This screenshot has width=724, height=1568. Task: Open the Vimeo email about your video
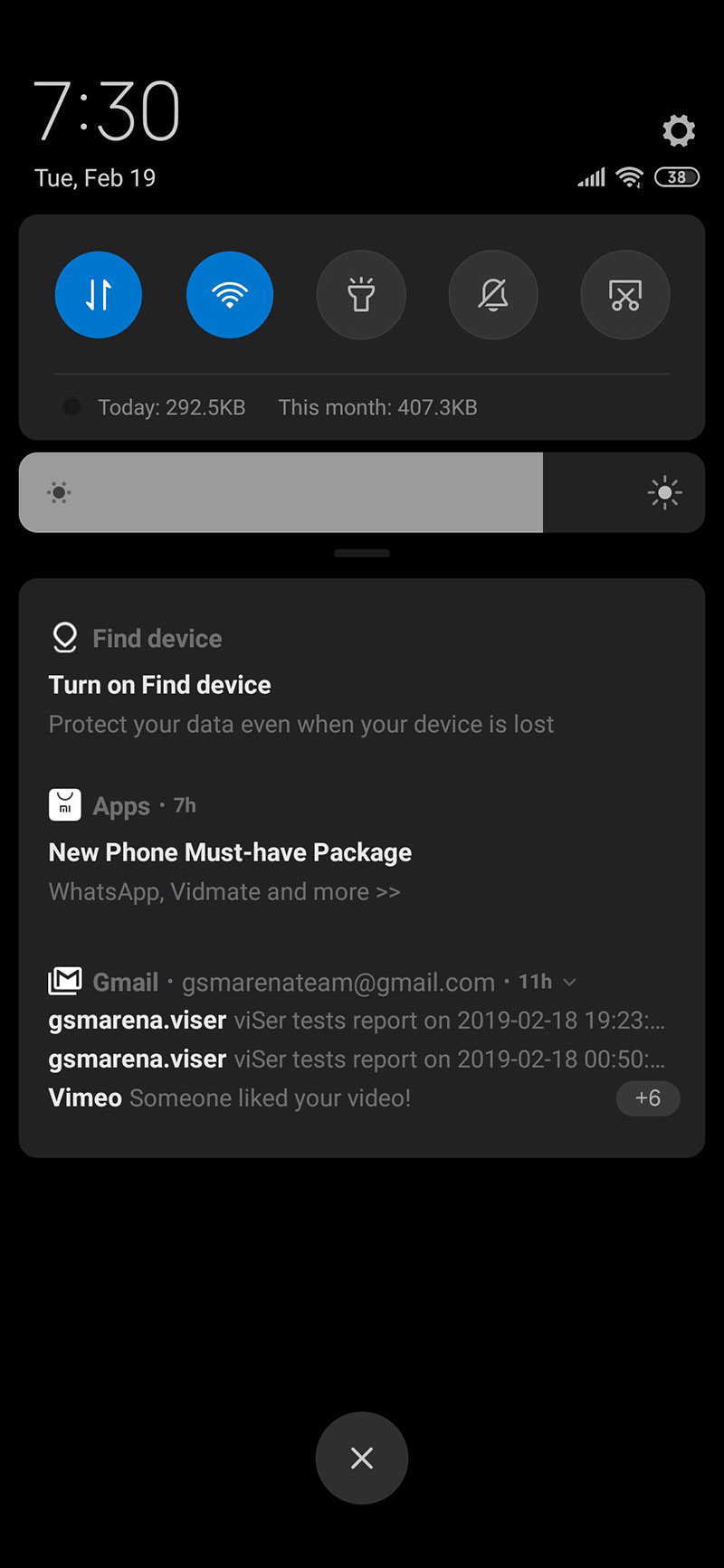click(230, 1098)
